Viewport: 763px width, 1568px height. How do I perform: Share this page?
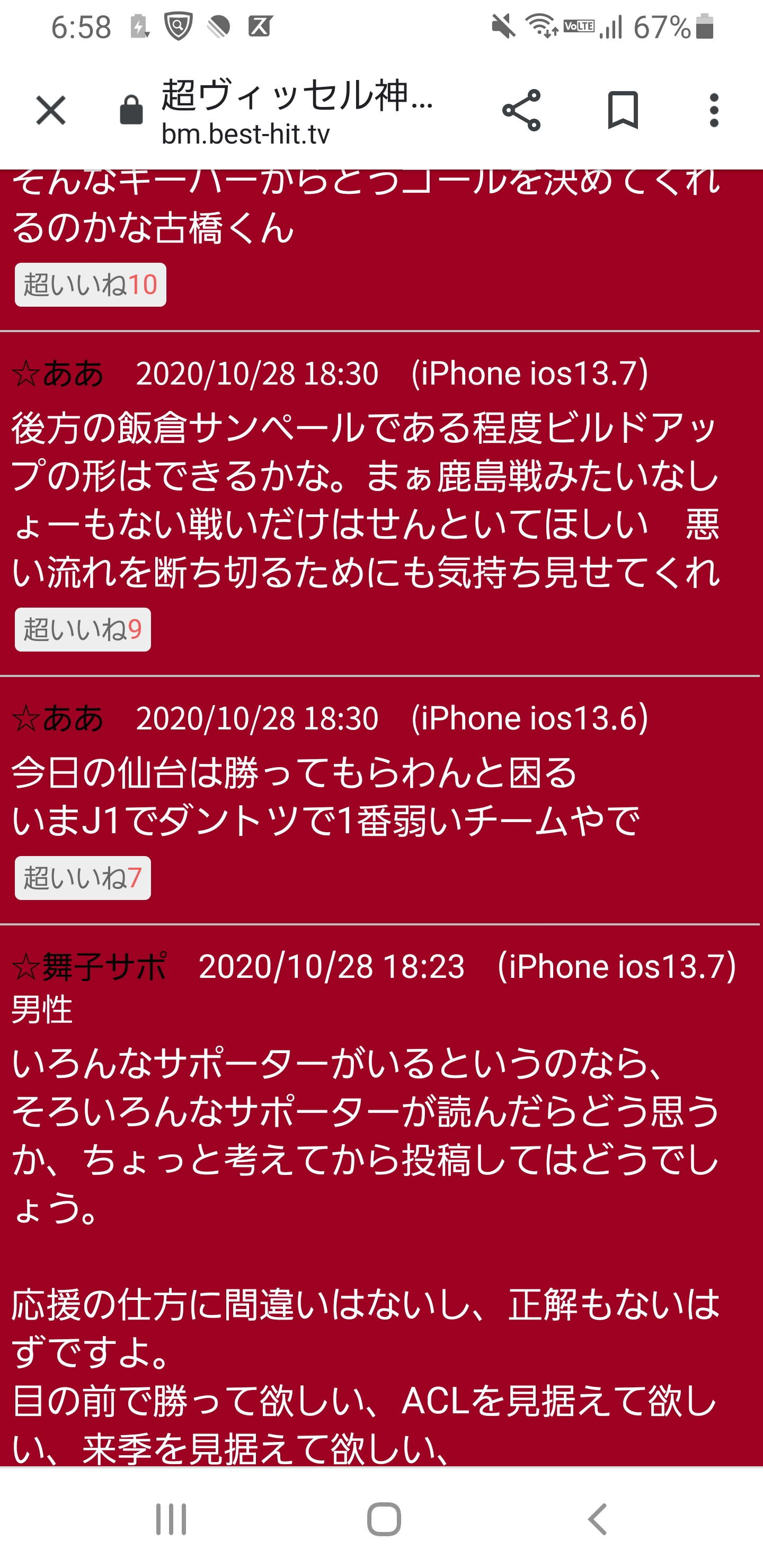(x=521, y=110)
